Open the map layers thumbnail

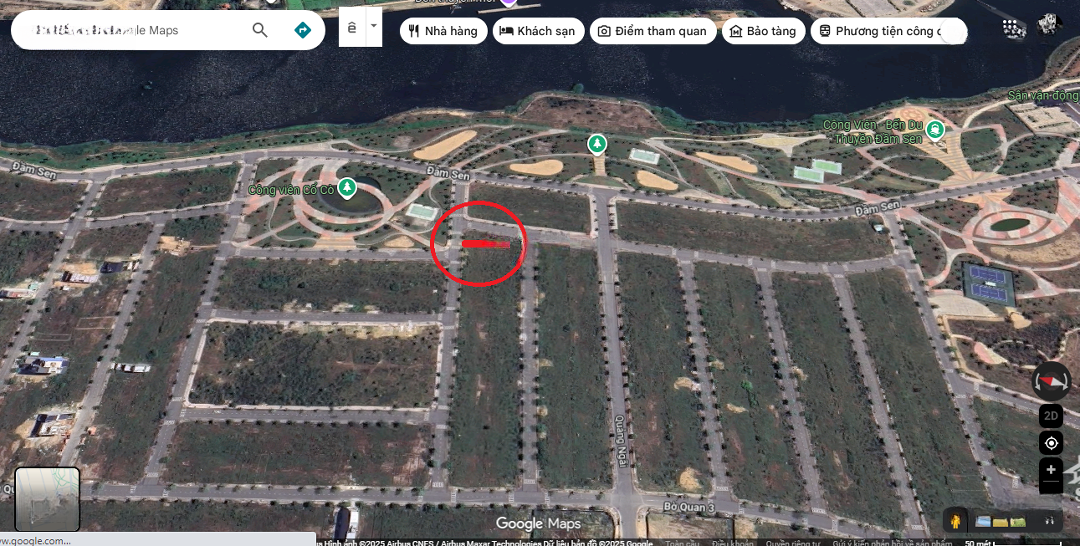(x=47, y=499)
